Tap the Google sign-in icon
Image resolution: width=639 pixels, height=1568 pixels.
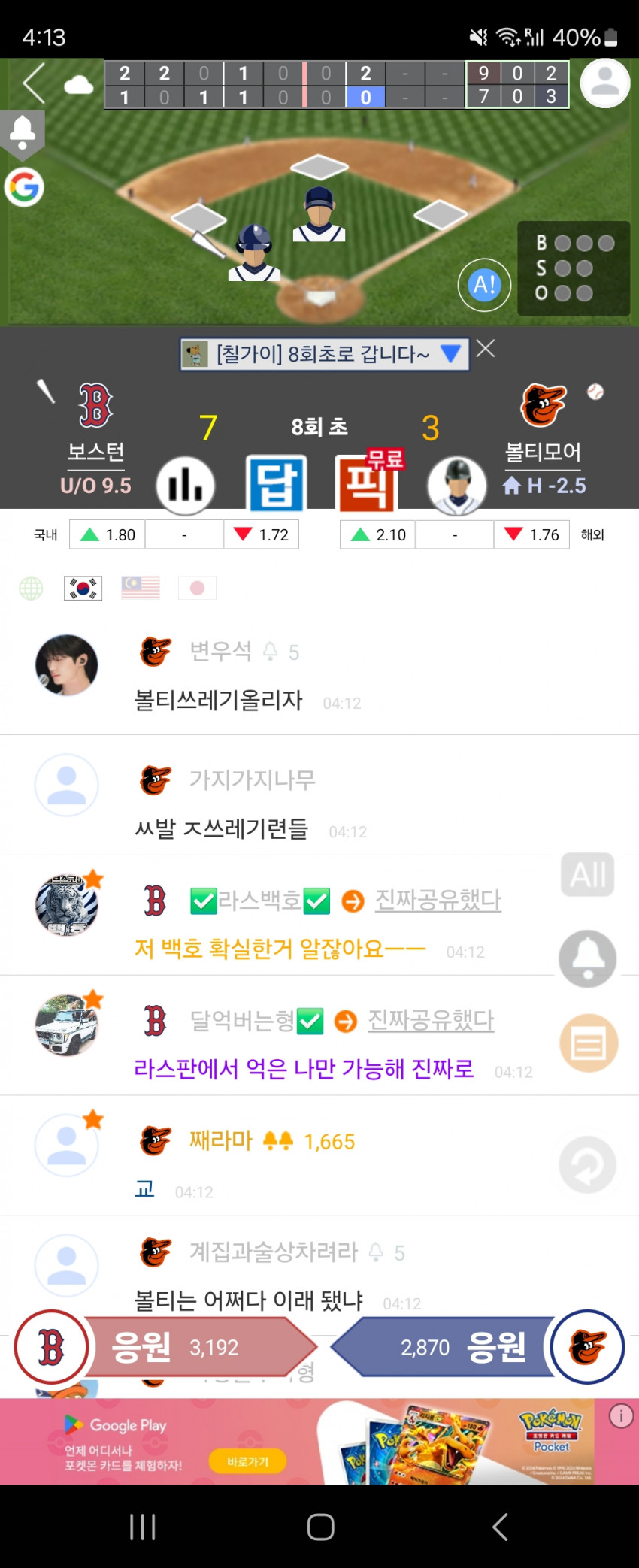(24, 187)
